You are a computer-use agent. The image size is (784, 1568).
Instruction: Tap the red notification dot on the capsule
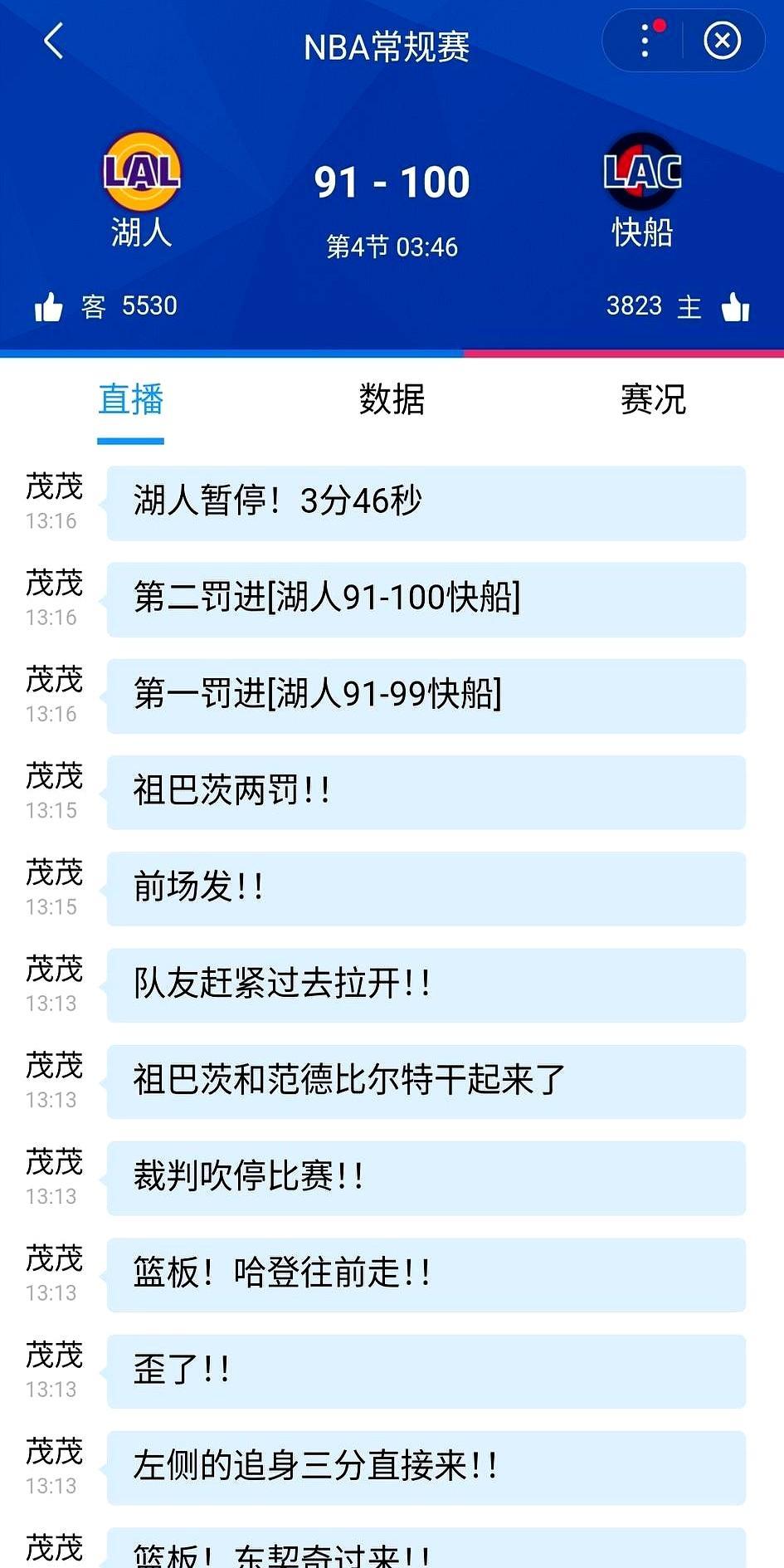pos(661,26)
